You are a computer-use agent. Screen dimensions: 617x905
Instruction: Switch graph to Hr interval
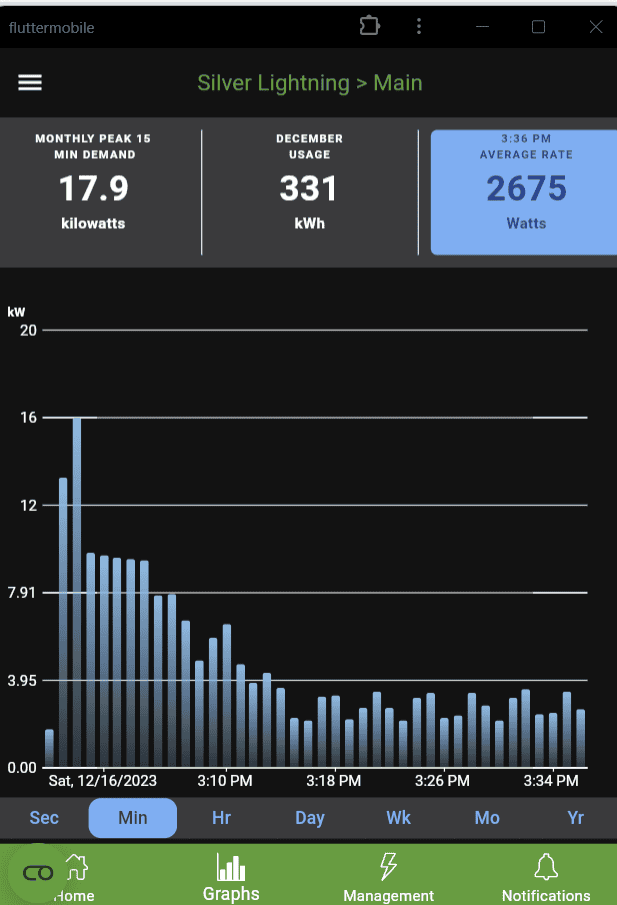(x=221, y=818)
